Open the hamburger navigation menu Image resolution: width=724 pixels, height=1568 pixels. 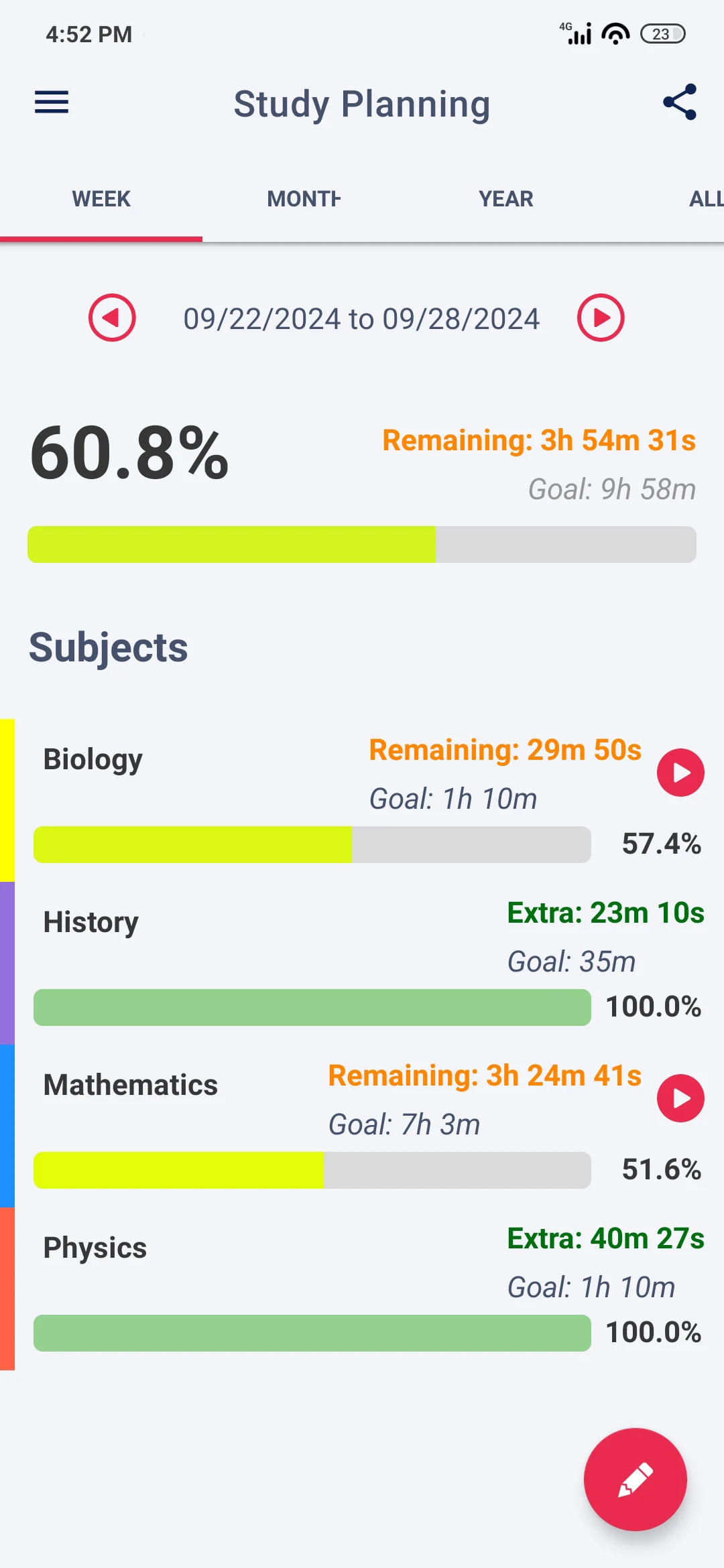(52, 103)
